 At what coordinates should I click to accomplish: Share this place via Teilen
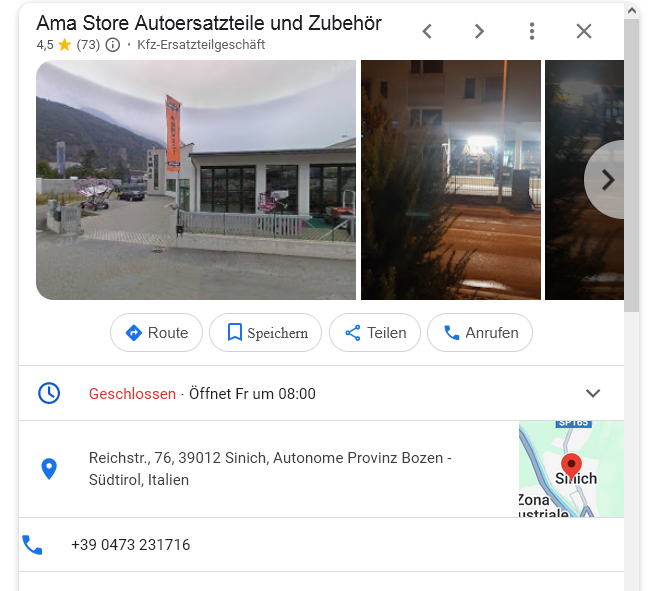tap(375, 333)
